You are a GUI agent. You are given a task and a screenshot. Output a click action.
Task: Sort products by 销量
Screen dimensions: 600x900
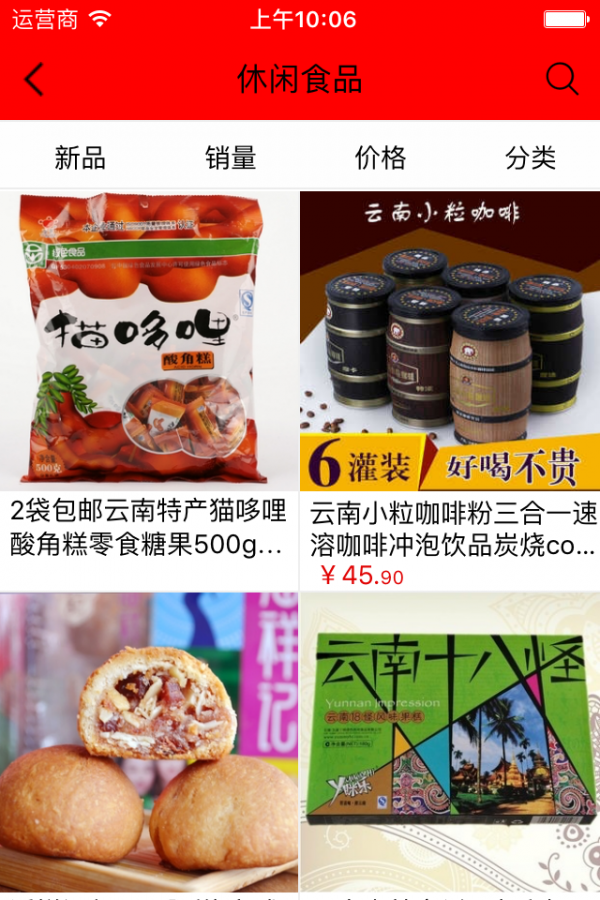[x=230, y=157]
